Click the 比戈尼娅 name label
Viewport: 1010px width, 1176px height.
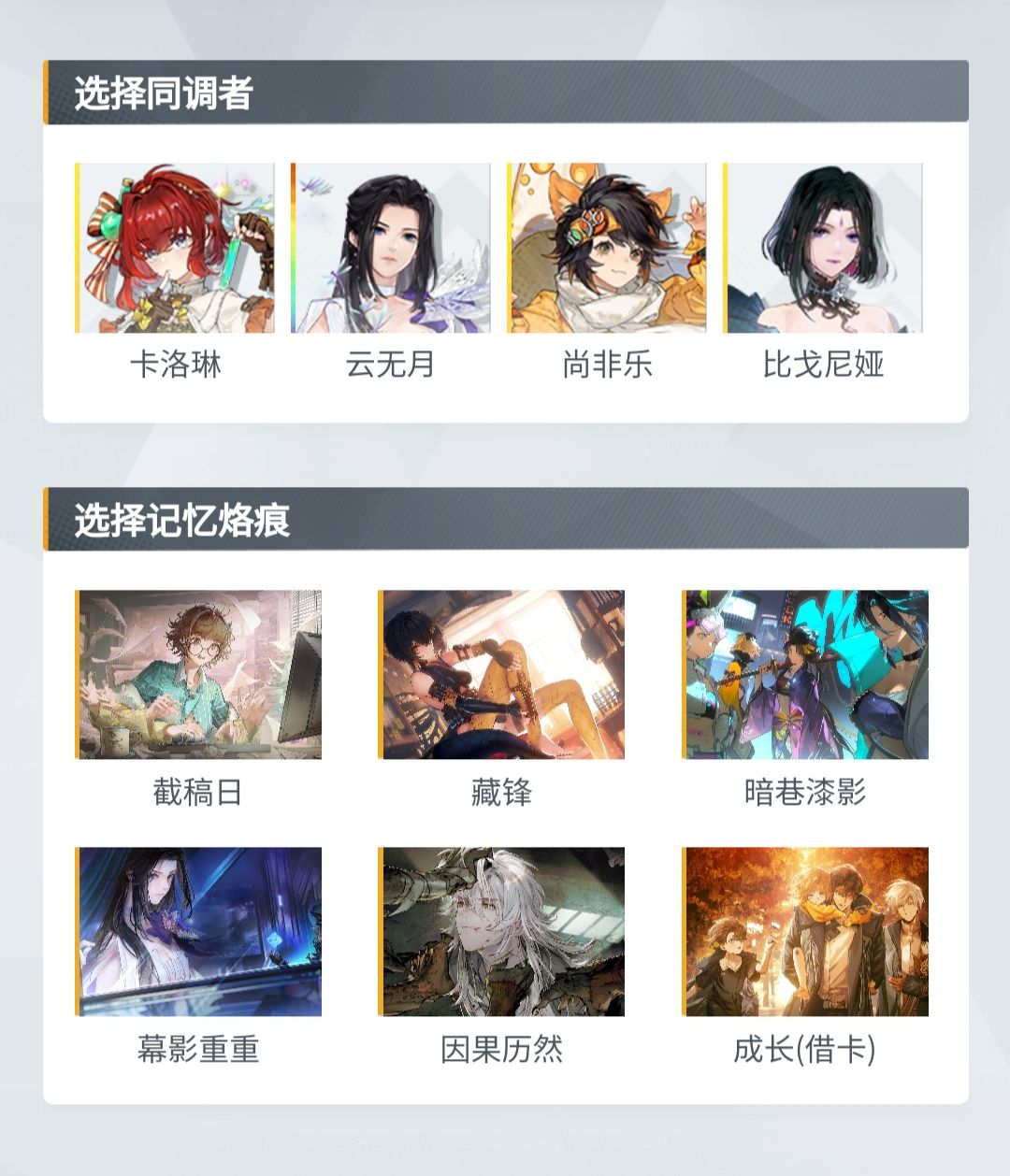click(x=823, y=365)
